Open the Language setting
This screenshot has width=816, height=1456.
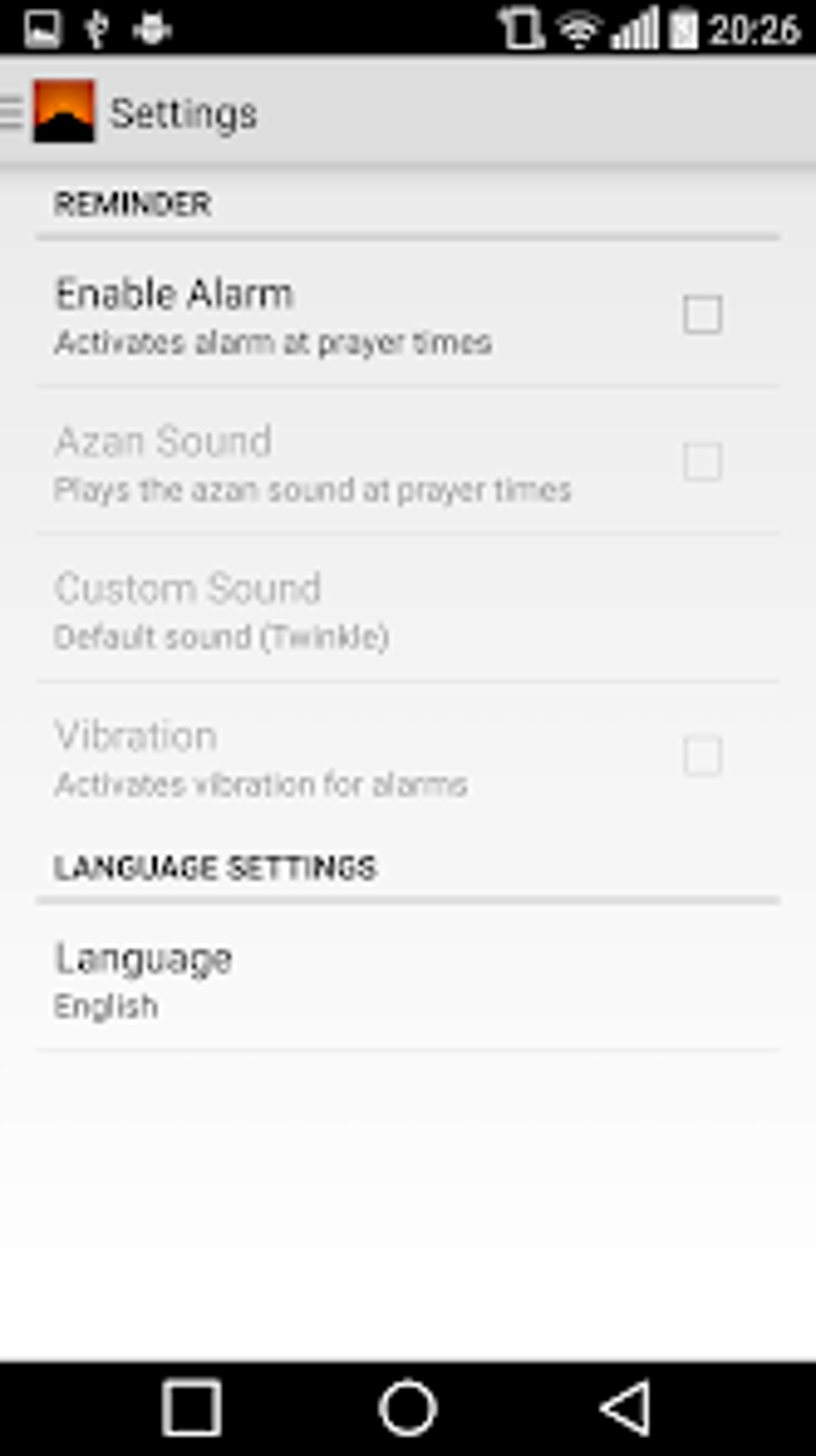pyautogui.click(x=408, y=978)
